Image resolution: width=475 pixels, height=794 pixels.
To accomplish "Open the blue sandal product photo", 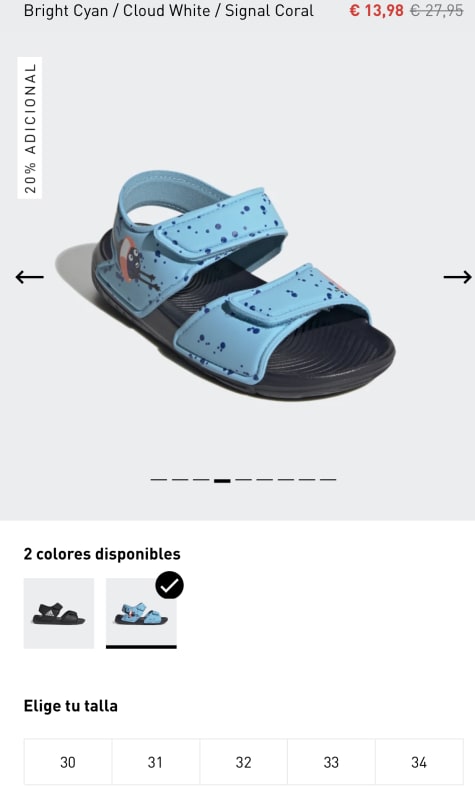I will [x=226, y=285].
